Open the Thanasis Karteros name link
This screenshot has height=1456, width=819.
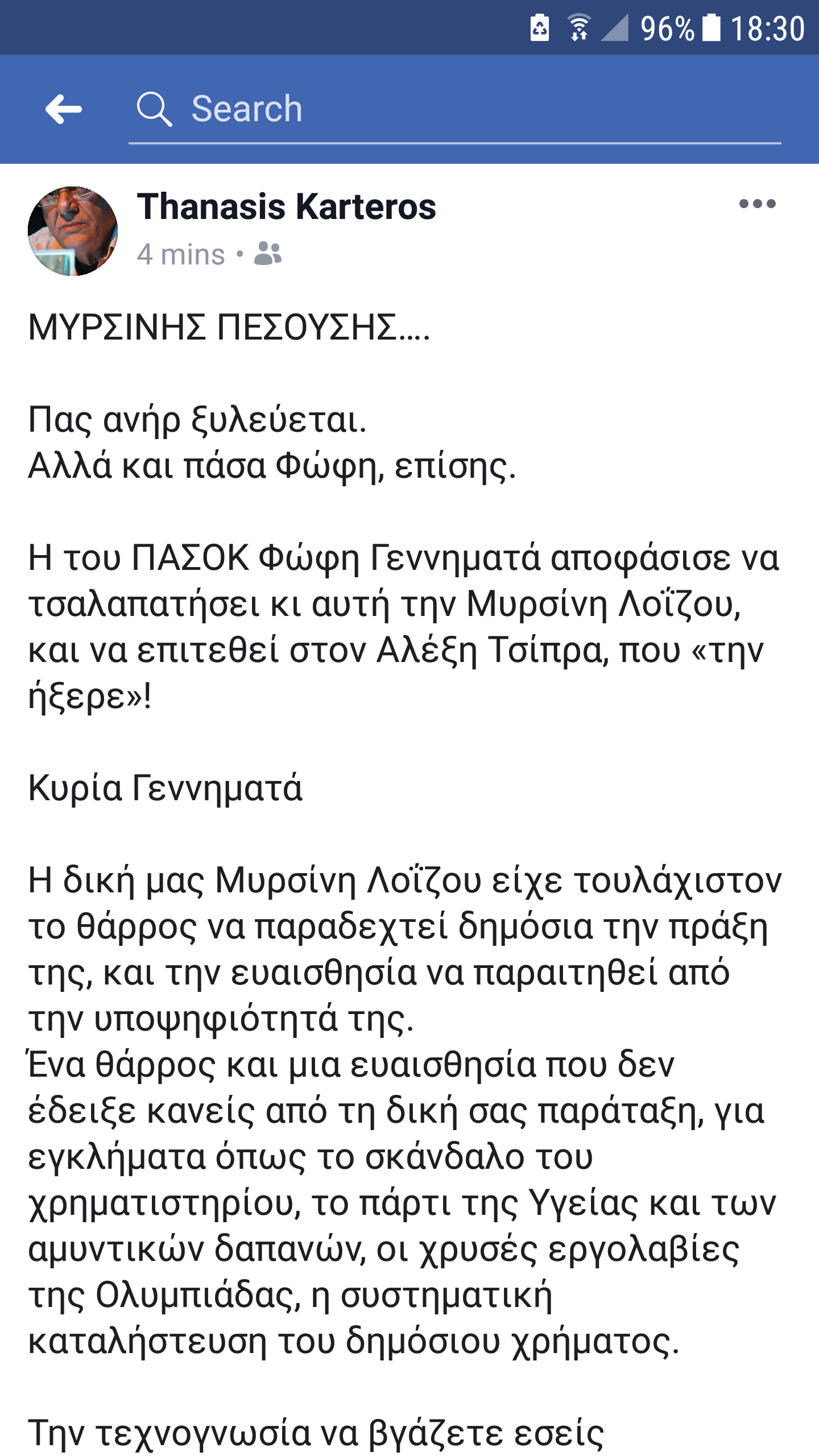coord(287,206)
